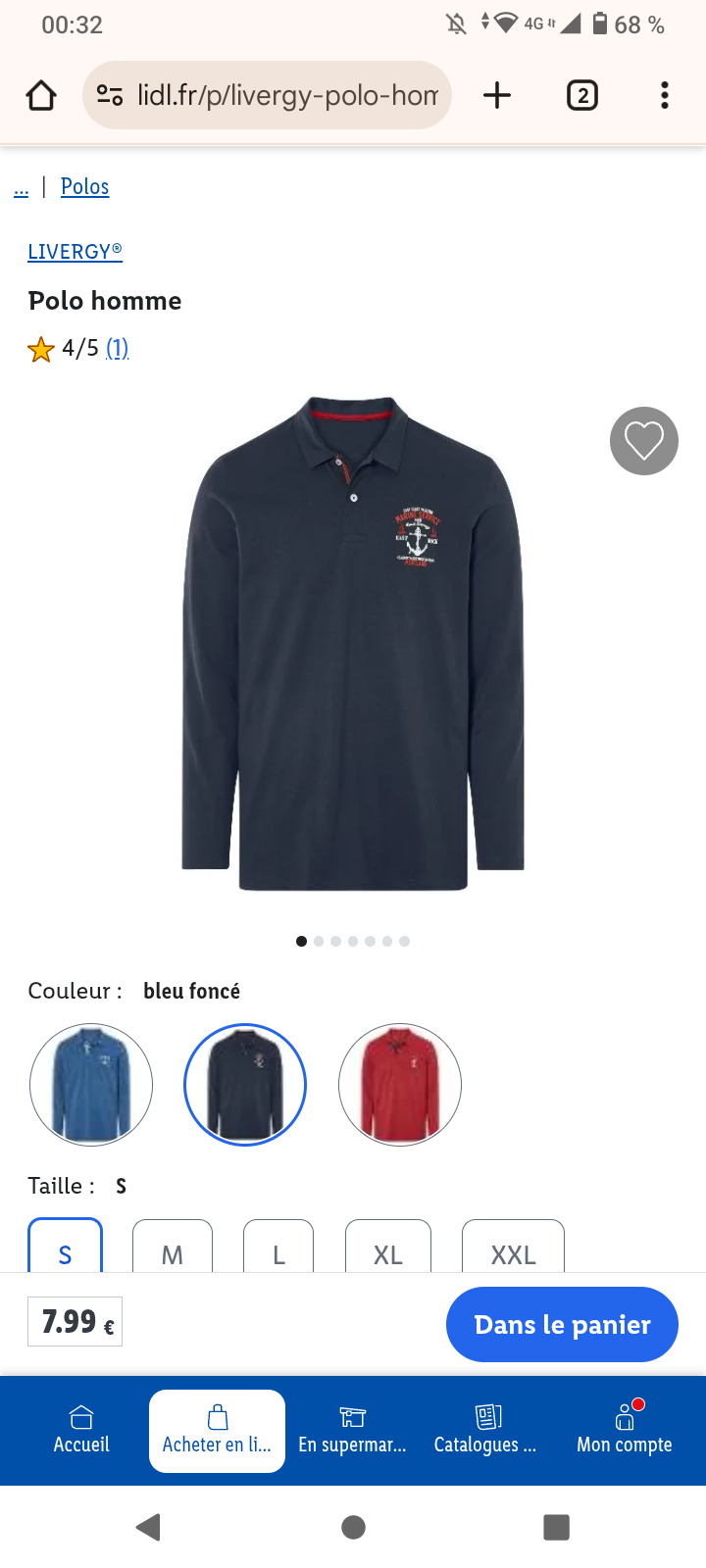Image resolution: width=706 pixels, height=1568 pixels.
Task: Open a new browser tab
Action: 497,95
